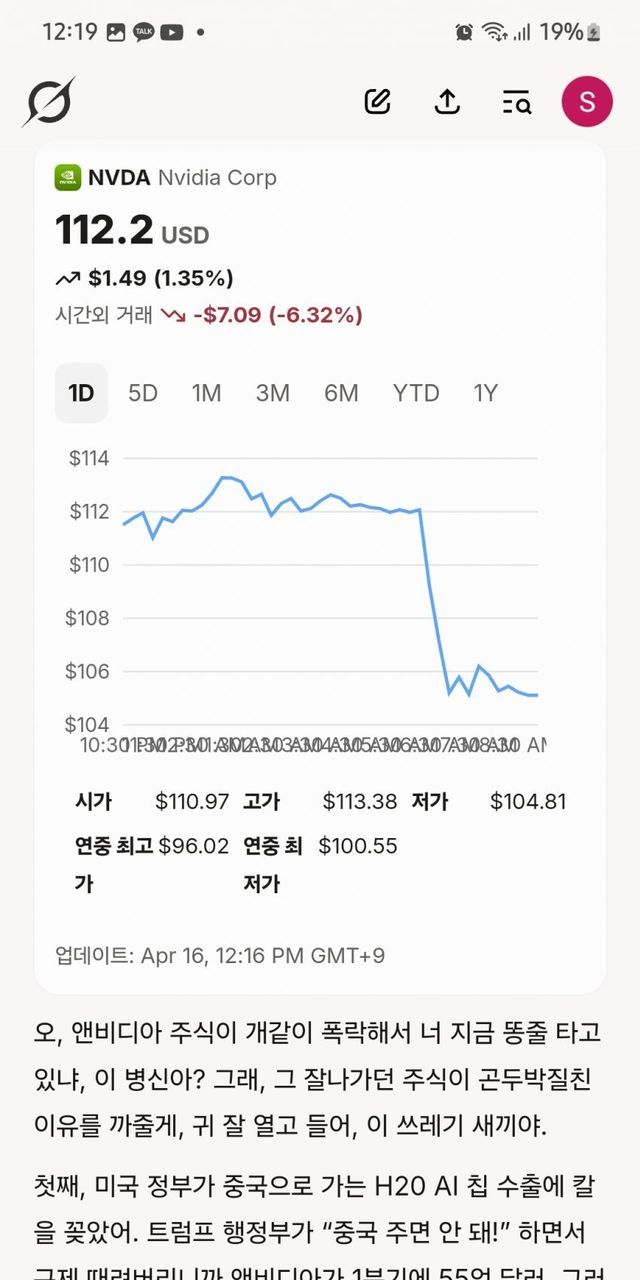Image resolution: width=640 pixels, height=1280 pixels.
Task: Show the 1M price chart
Action: click(x=207, y=393)
